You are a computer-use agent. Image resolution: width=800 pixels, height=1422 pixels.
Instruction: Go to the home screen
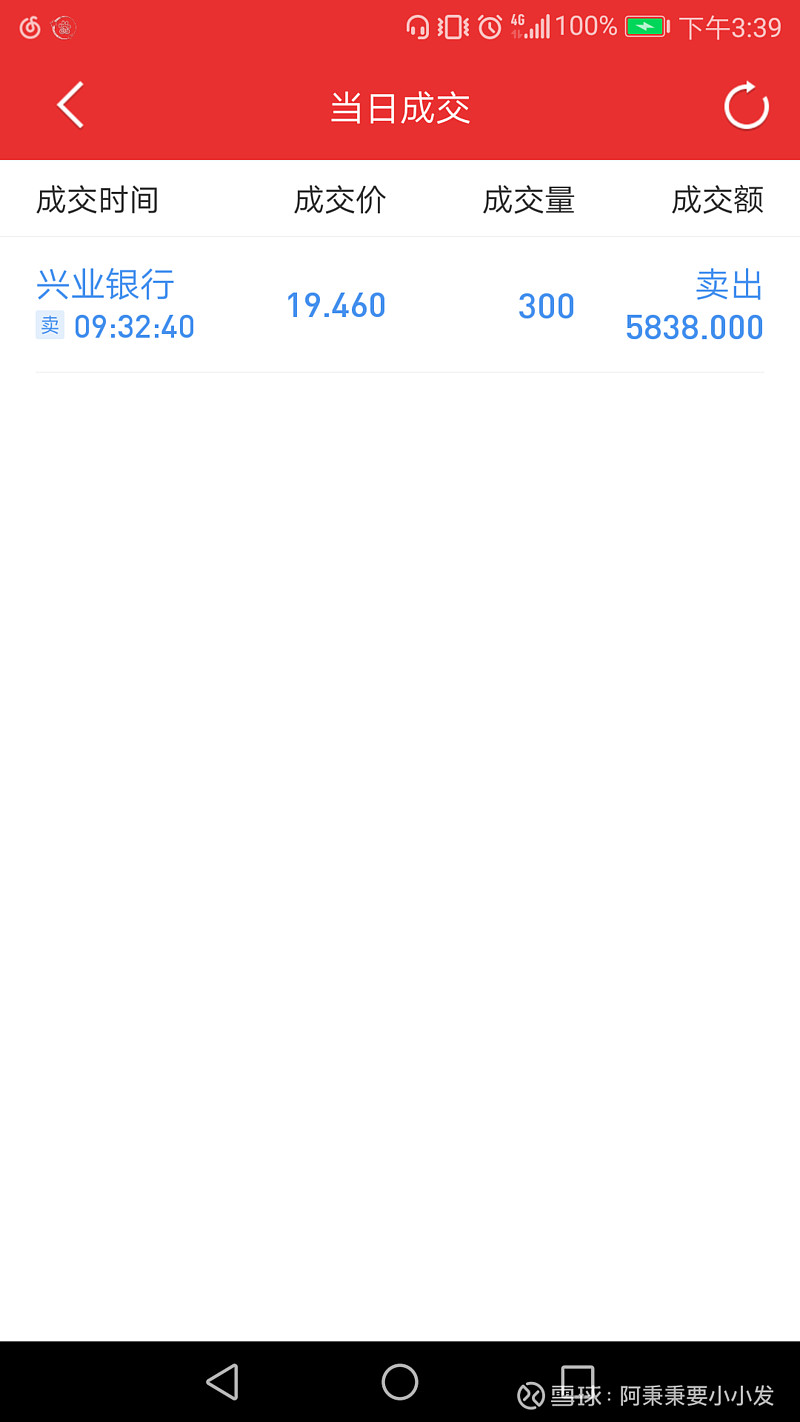click(400, 1382)
